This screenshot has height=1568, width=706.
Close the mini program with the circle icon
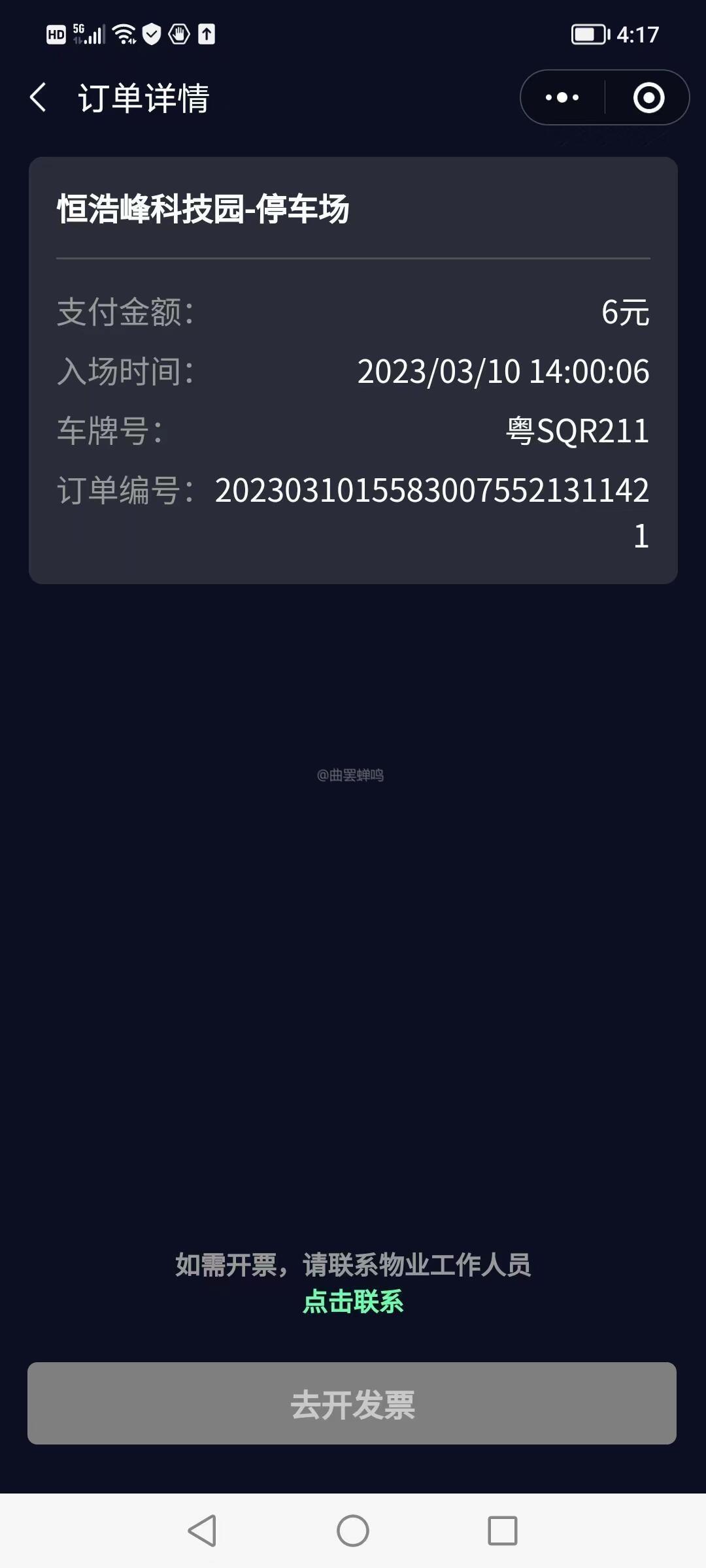648,98
